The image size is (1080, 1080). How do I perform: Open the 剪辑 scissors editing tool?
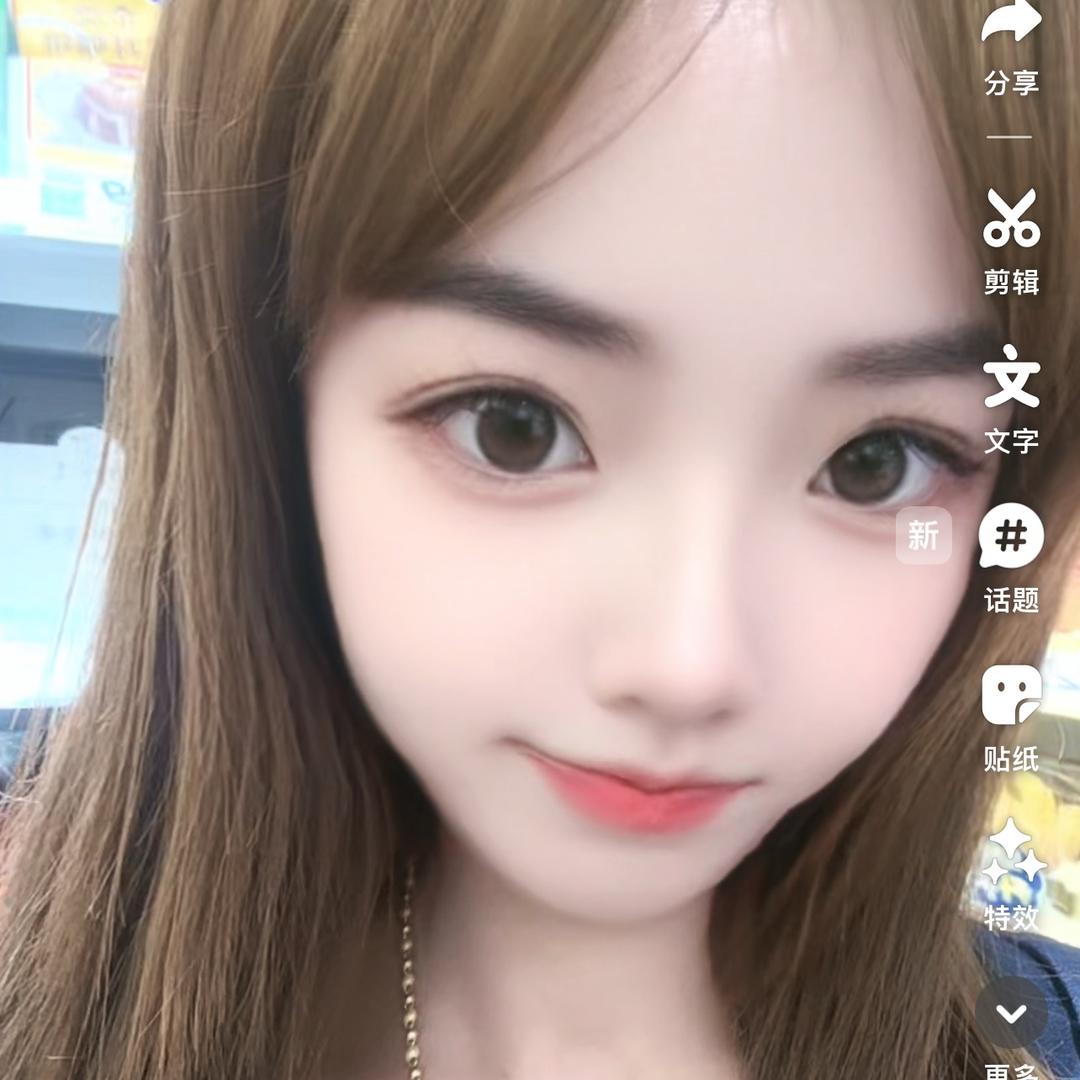1011,219
